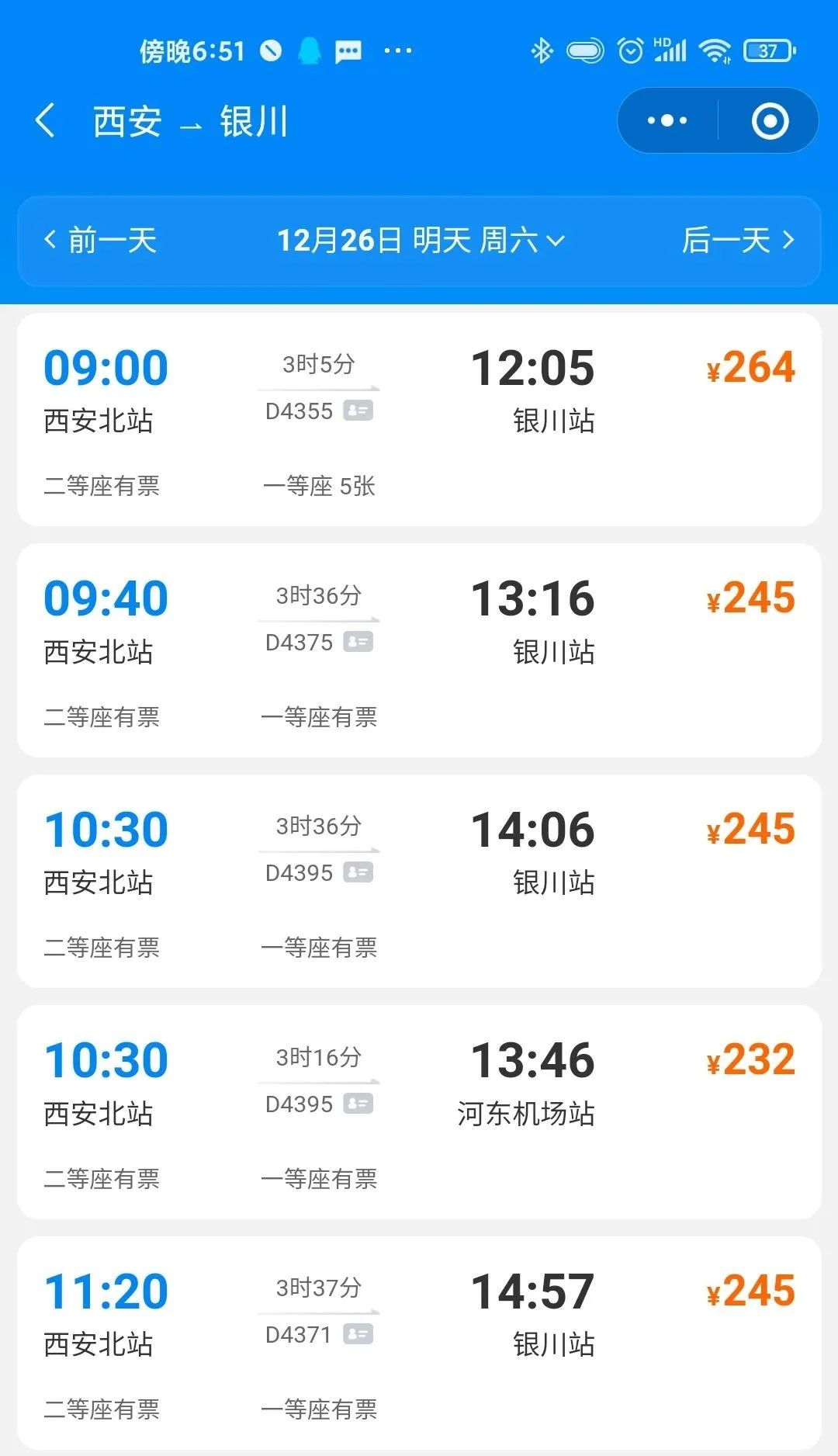Open the mini program three-dot menu
This screenshot has height=1456, width=838.
point(667,120)
